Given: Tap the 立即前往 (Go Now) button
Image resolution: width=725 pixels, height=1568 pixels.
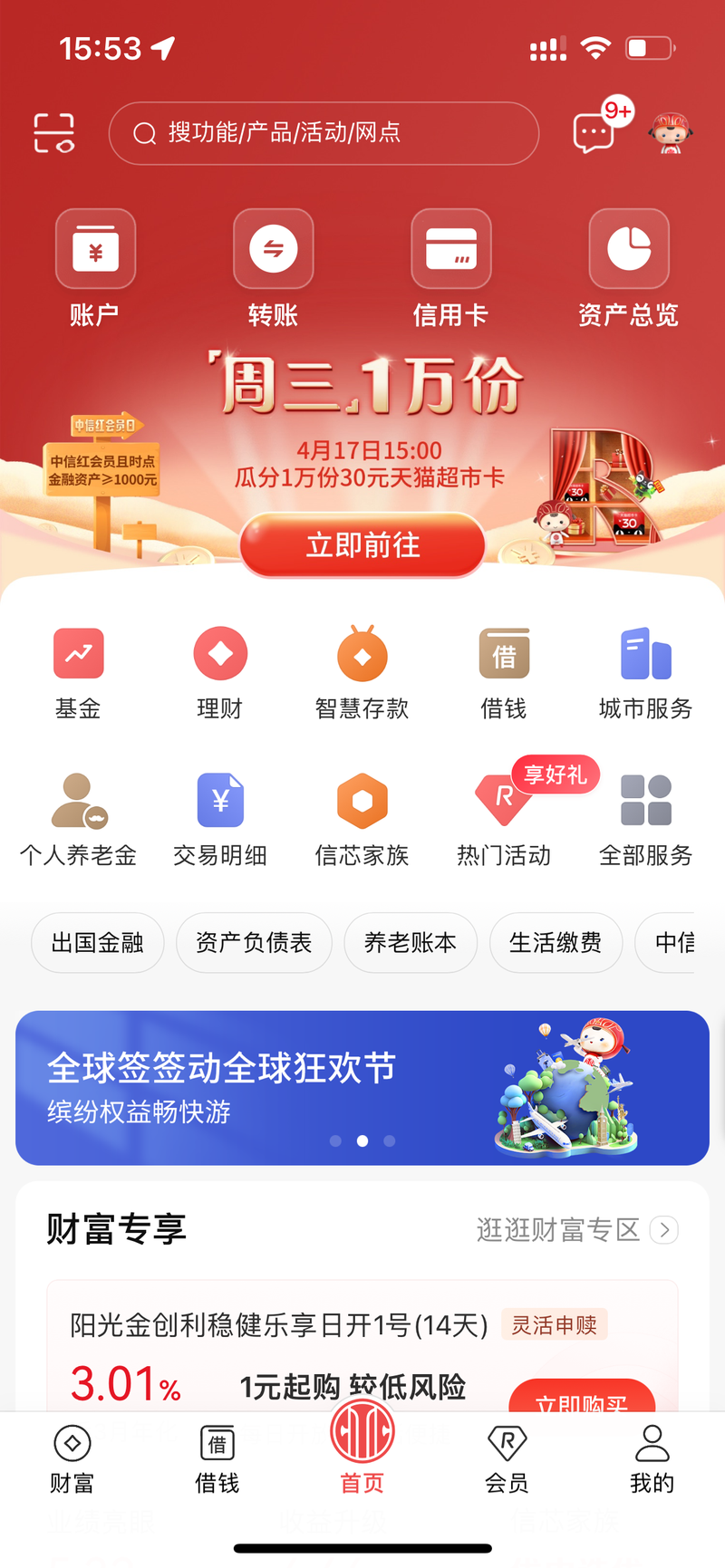Looking at the screenshot, I should coord(362,544).
